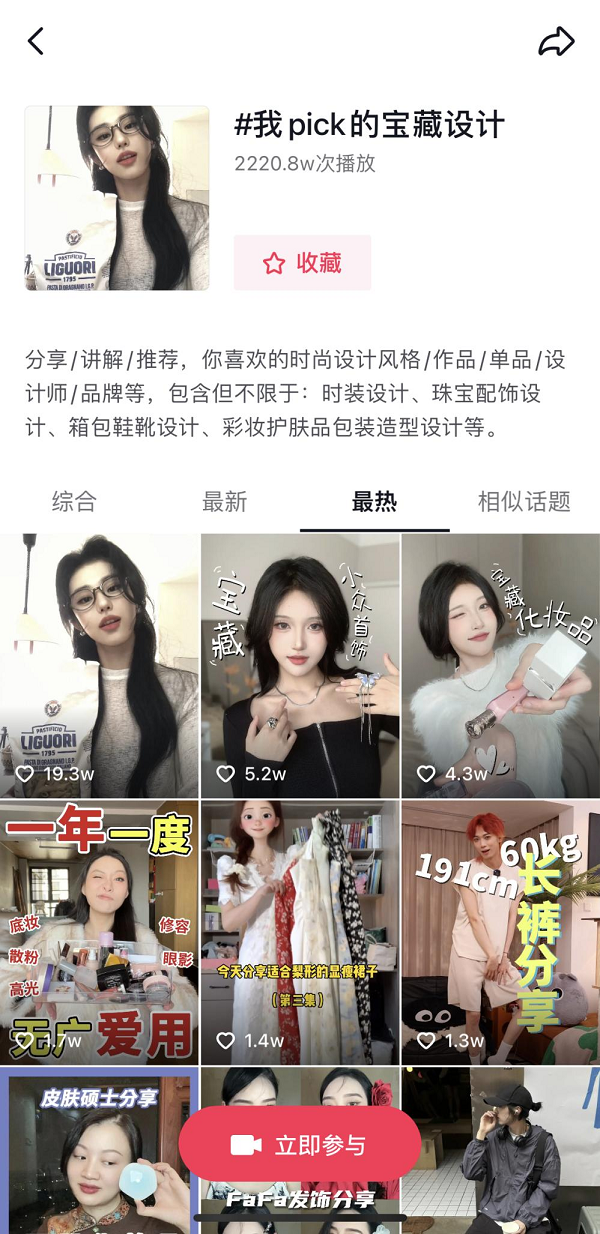Screen dimensions: 600x1234
Task: Open the 梨形显瘦裙子 sharing video
Action: click(300, 930)
